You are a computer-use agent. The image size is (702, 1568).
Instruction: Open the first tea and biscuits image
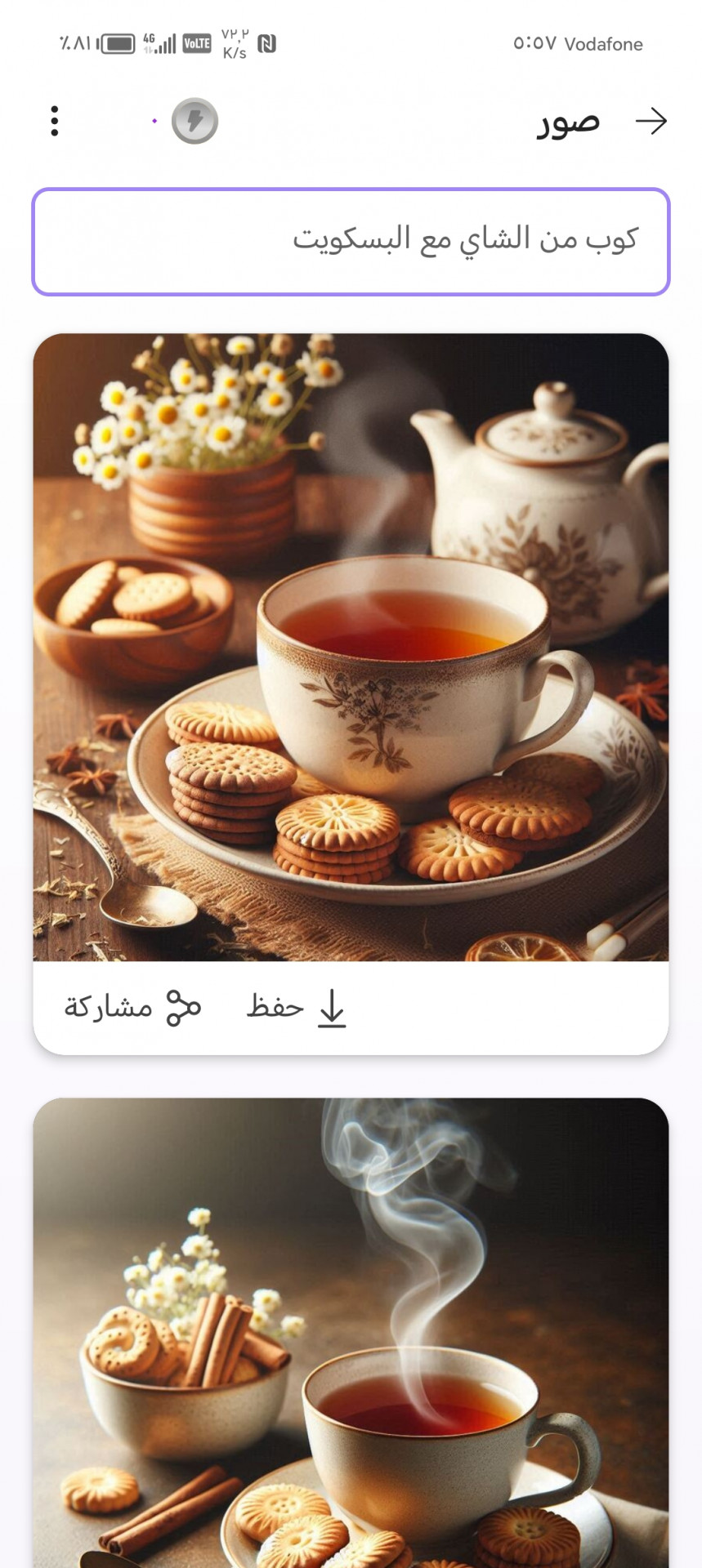(351, 647)
